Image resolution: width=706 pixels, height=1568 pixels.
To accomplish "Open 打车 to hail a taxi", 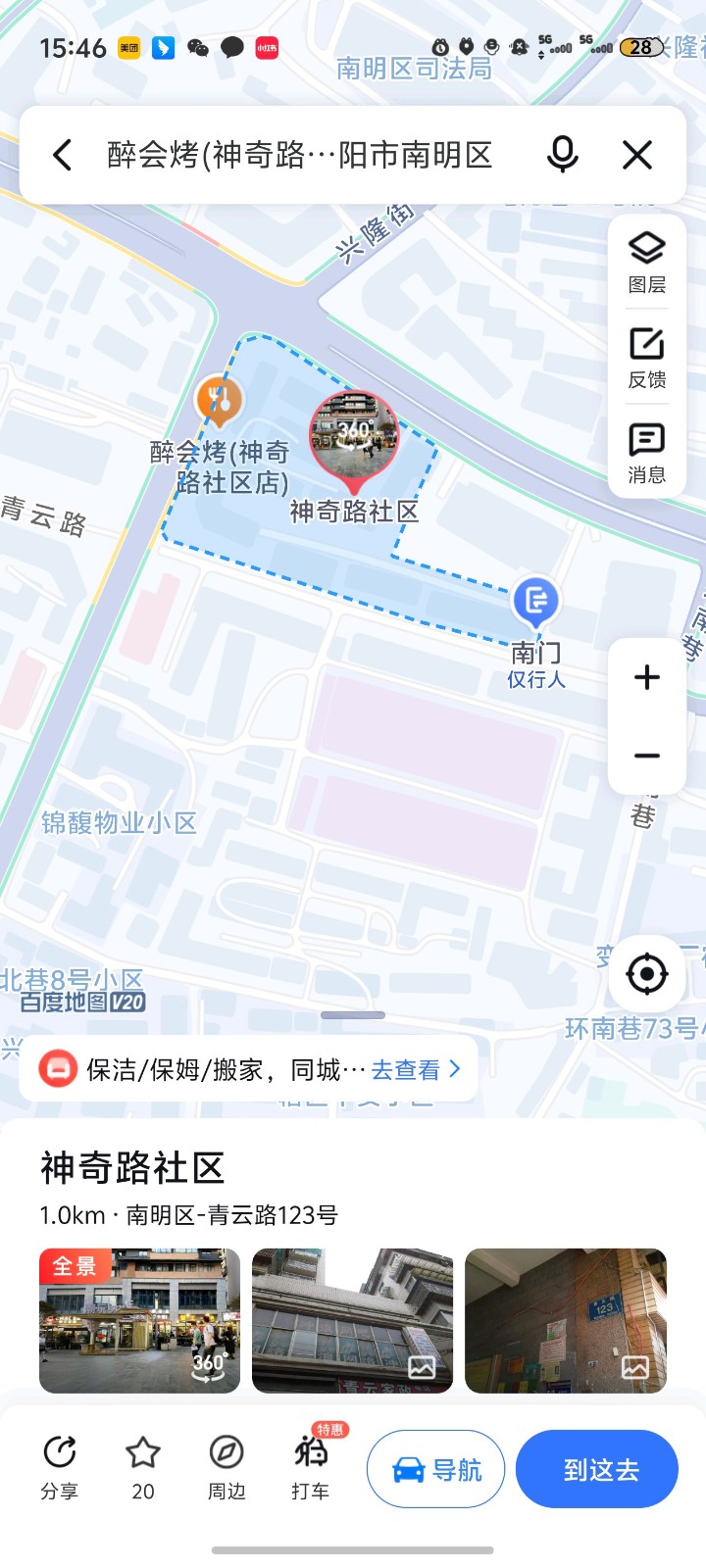I will 310,1465.
